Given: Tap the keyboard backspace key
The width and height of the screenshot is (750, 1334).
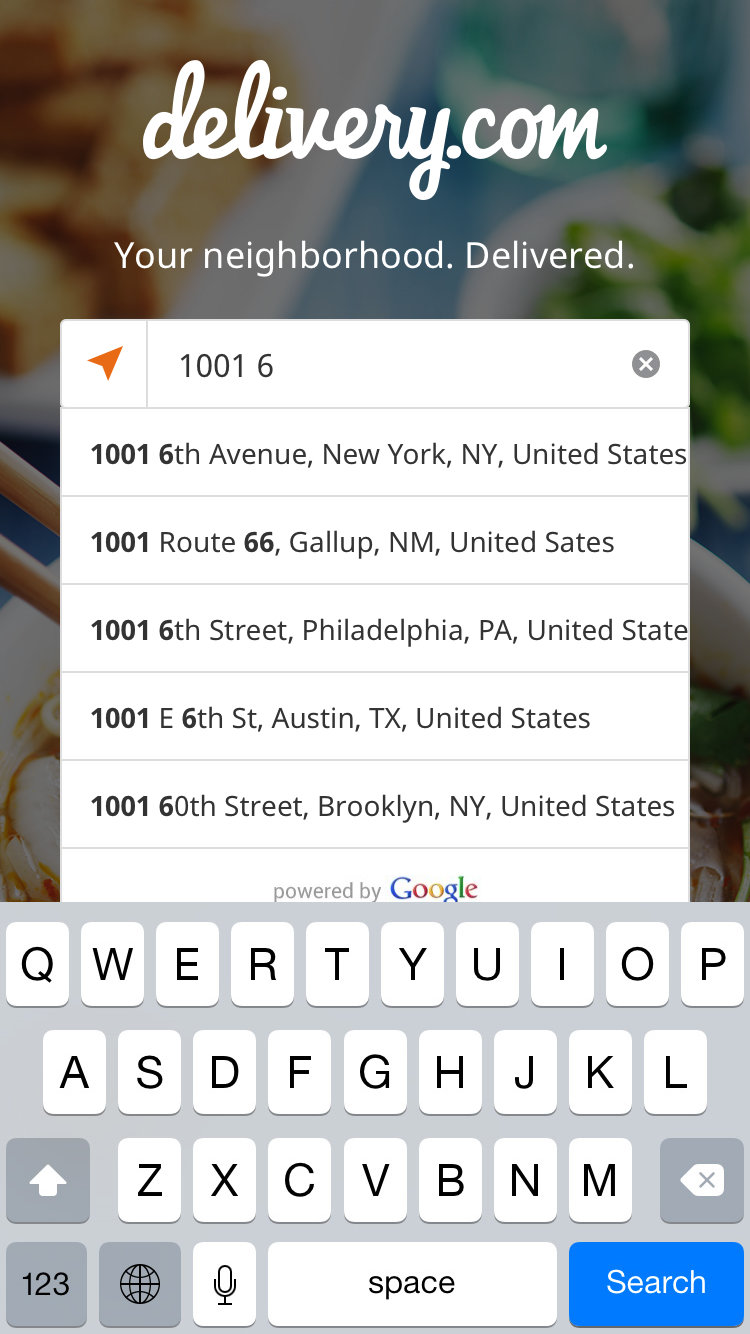Looking at the screenshot, I should [702, 1180].
